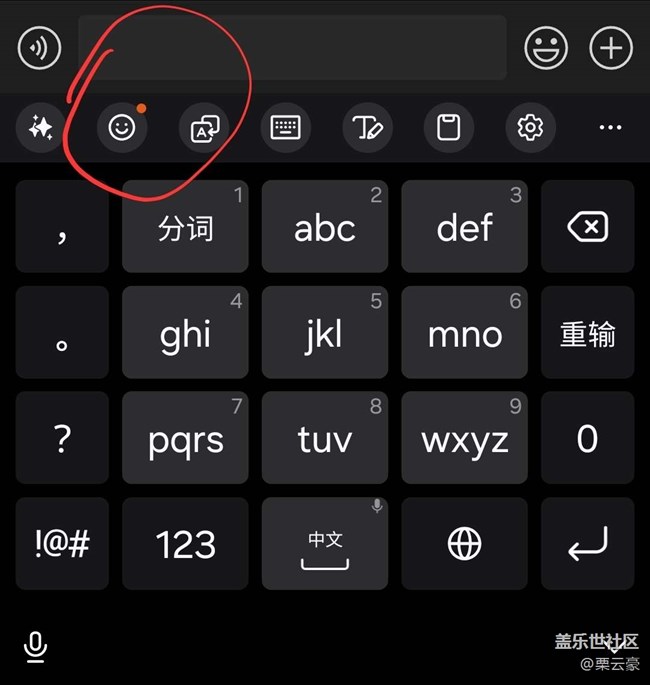Open keyboard layout switcher icon

[285, 128]
